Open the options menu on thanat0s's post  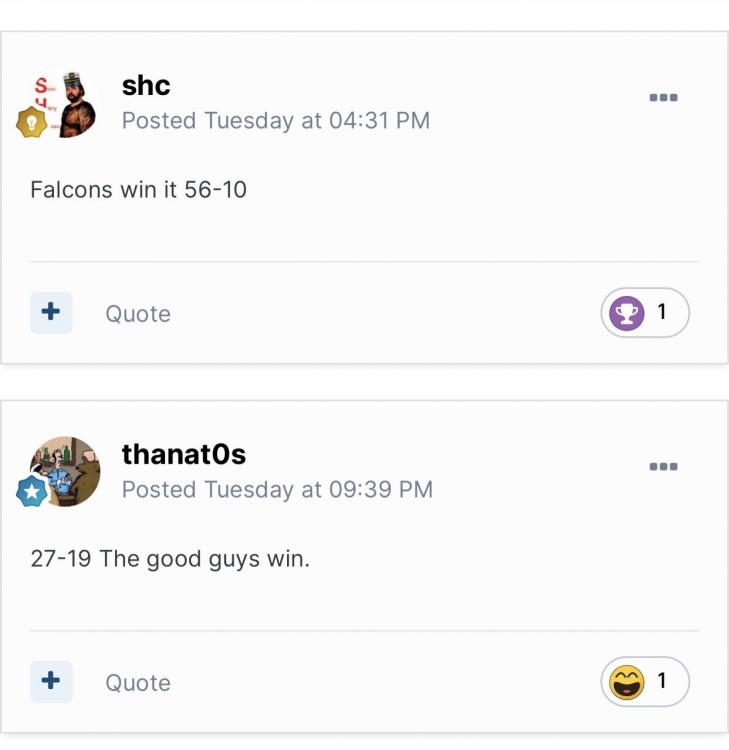coord(663,466)
